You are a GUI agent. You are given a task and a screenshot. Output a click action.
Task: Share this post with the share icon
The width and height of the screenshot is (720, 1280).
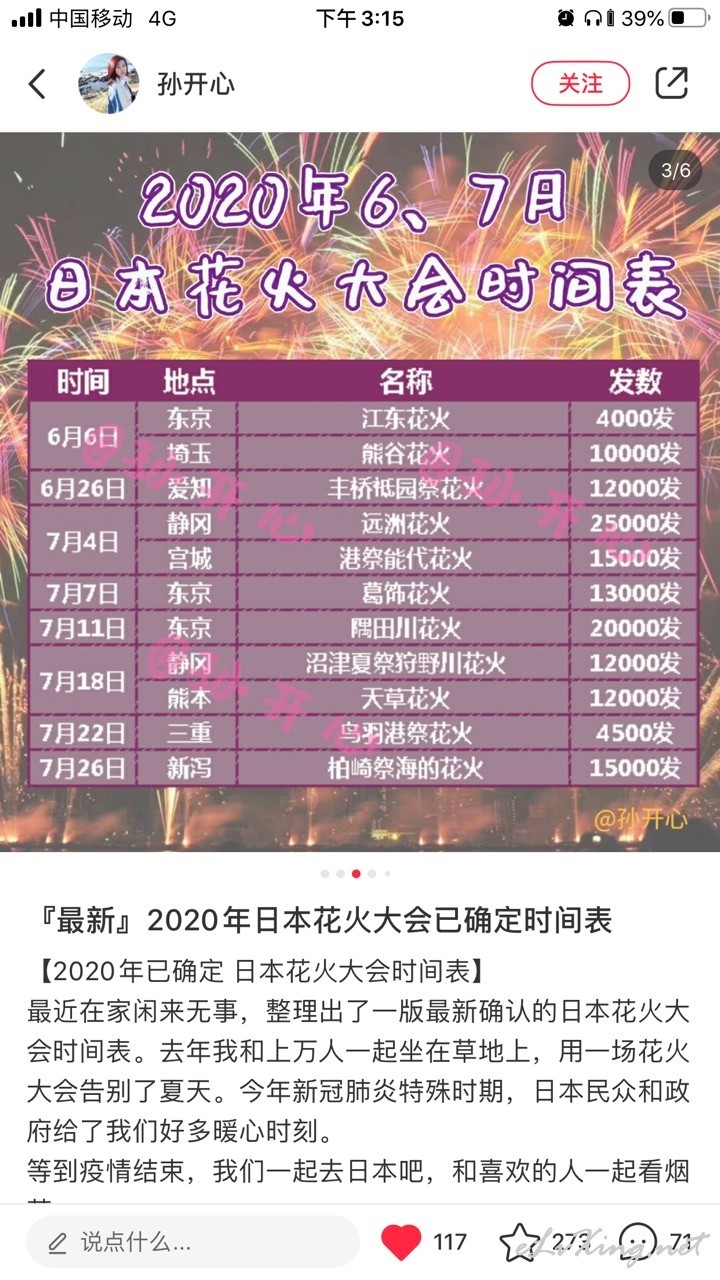click(x=672, y=83)
